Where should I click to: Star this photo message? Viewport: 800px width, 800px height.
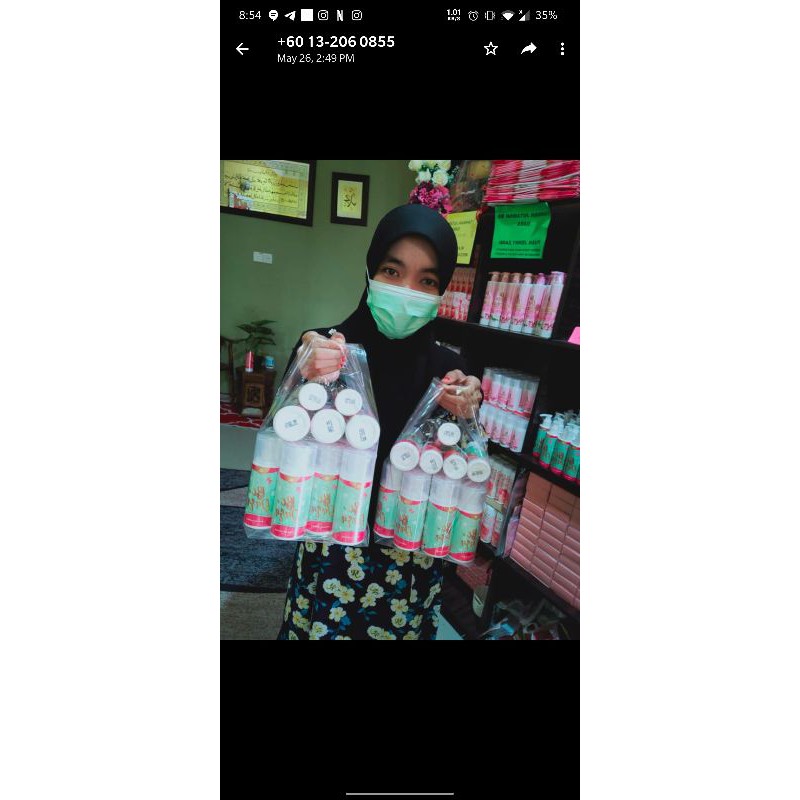coord(491,49)
